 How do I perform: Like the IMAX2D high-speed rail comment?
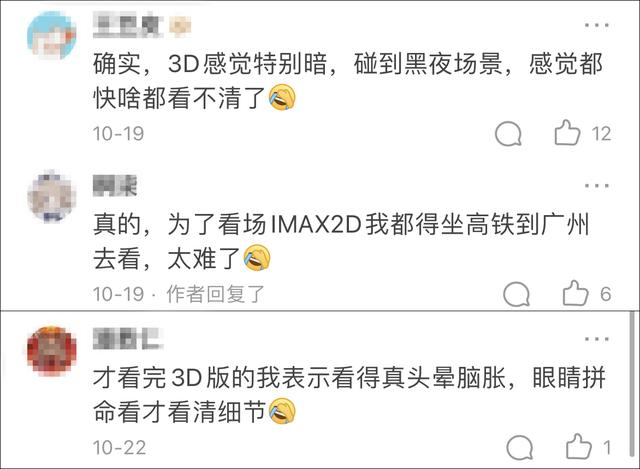point(576,293)
